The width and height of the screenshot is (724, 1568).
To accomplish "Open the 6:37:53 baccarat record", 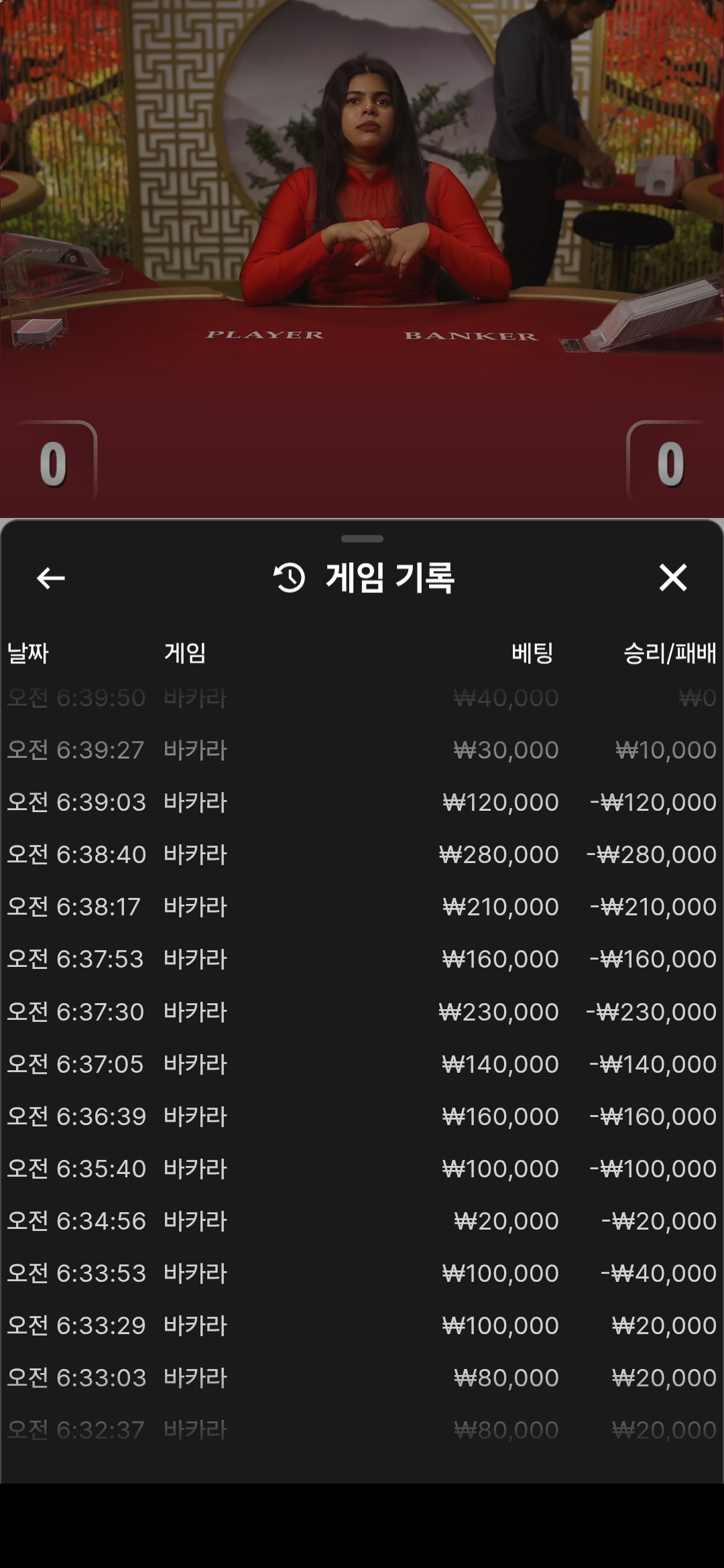I will (x=362, y=959).
